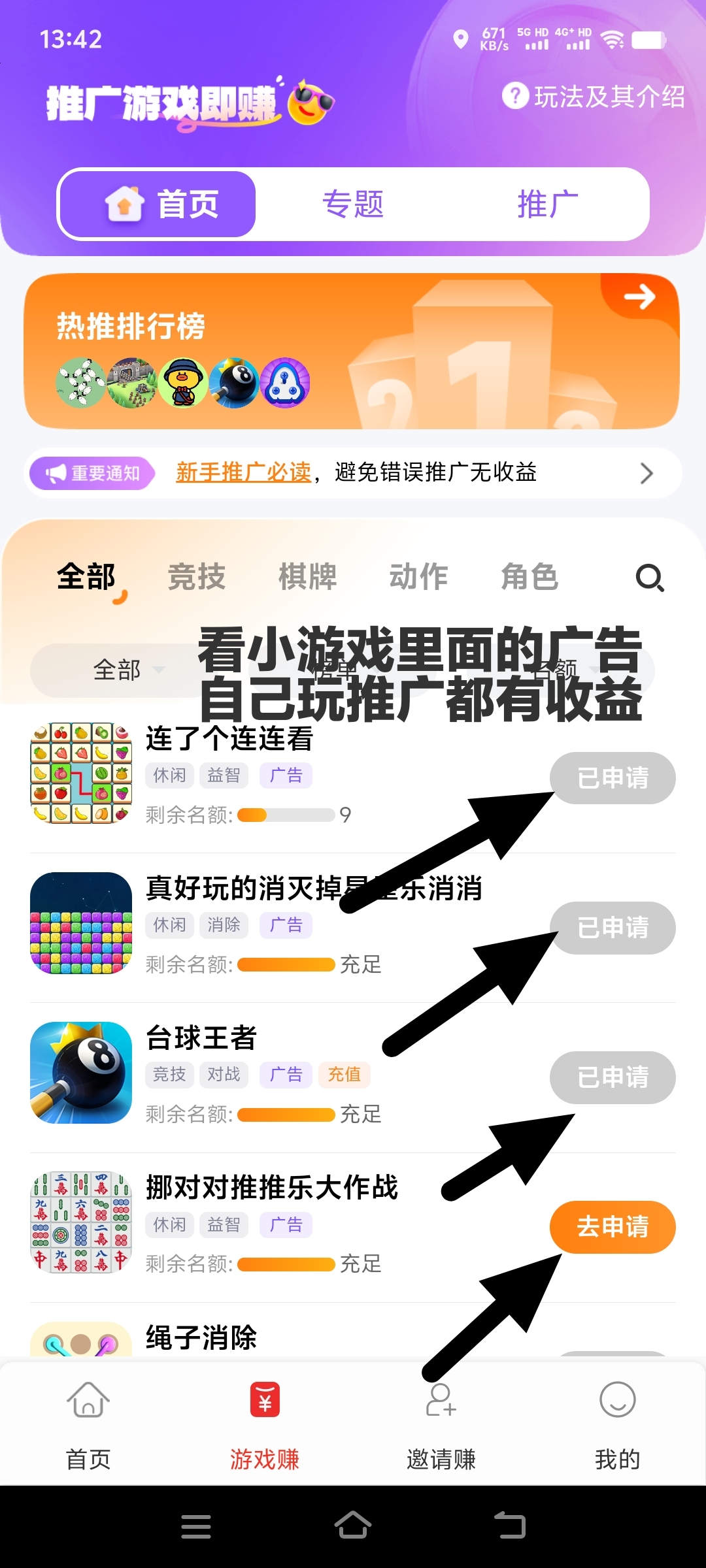The height and width of the screenshot is (1568, 706).
Task: Toggle the 已申请 status on 台球王者
Action: click(612, 1078)
